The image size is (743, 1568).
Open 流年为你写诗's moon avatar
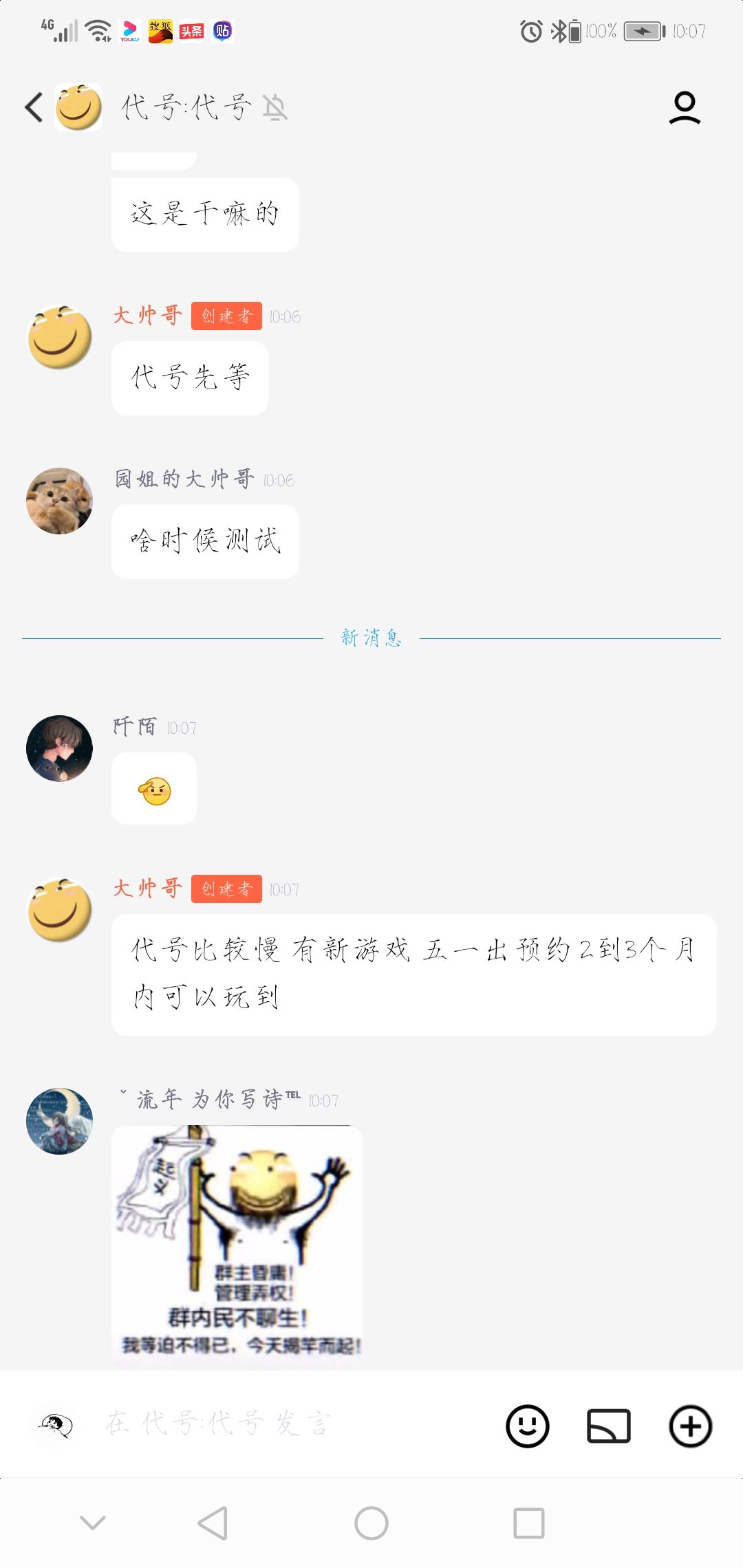click(x=59, y=1121)
